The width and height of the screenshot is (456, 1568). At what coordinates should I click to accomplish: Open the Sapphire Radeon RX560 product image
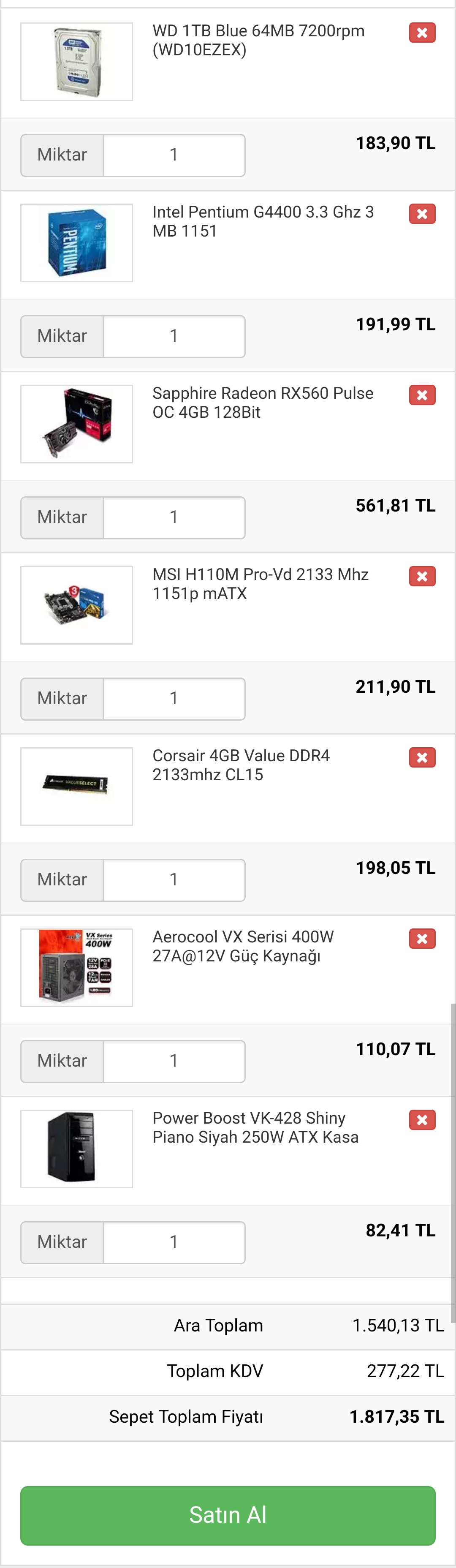coord(77,424)
